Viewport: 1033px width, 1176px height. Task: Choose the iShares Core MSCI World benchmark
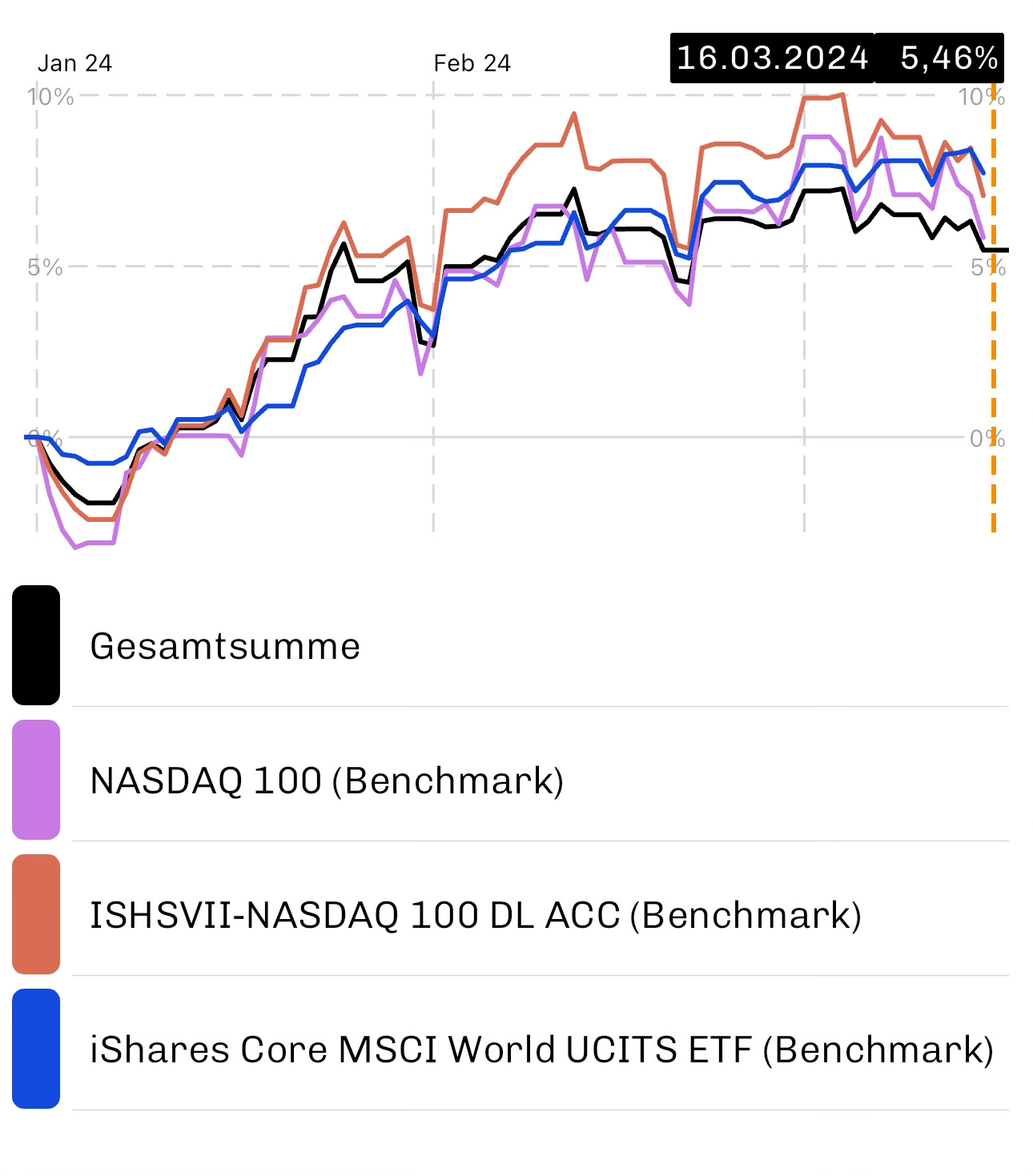click(541, 1050)
